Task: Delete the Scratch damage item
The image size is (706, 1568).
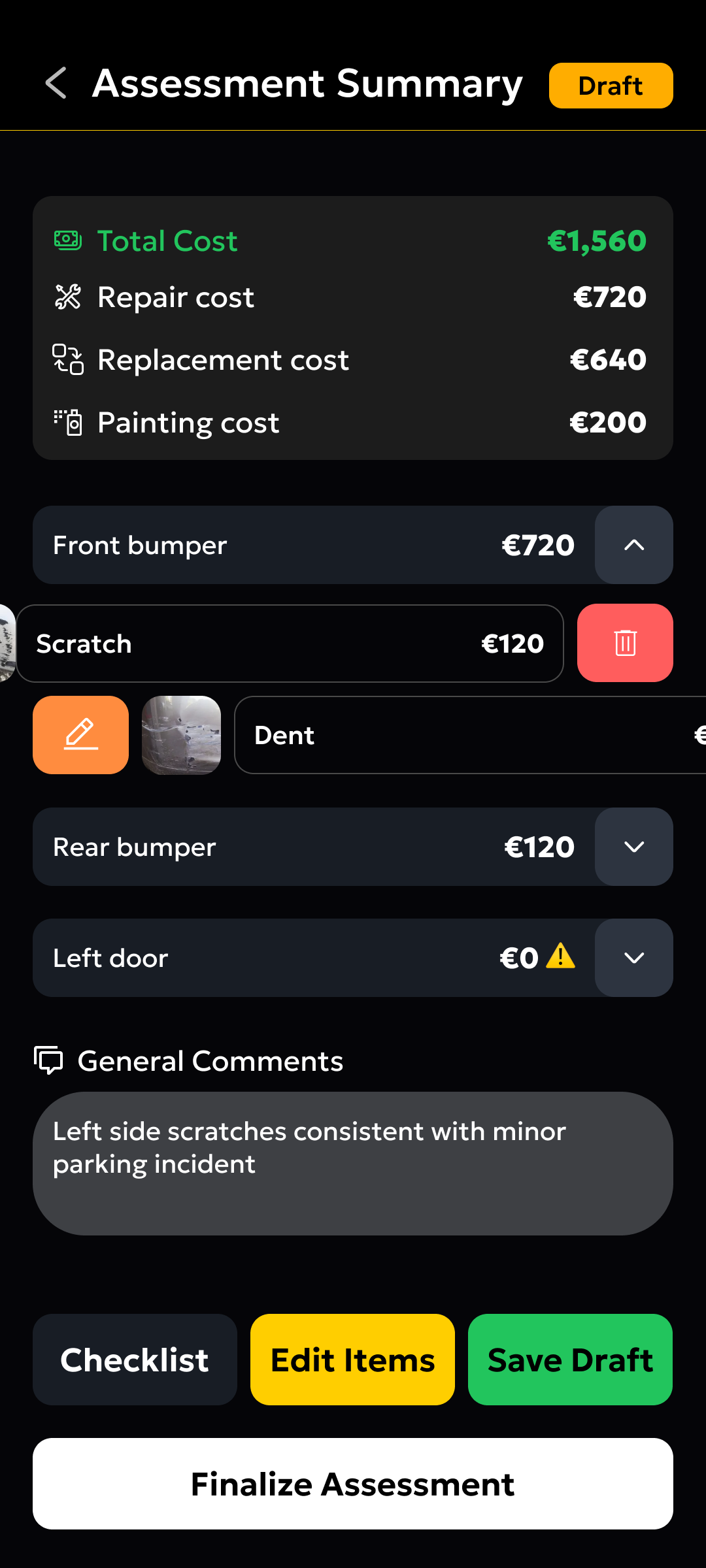Action: (625, 643)
